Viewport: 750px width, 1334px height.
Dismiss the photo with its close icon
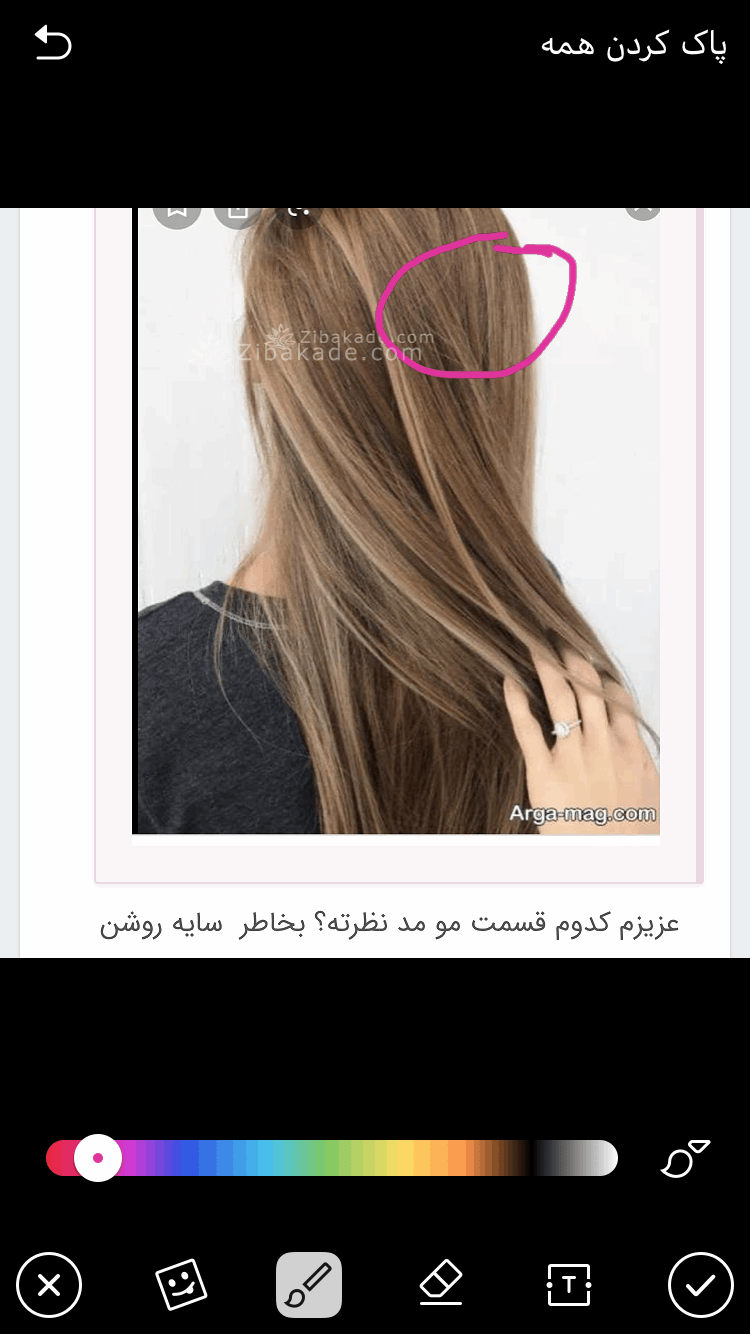643,205
